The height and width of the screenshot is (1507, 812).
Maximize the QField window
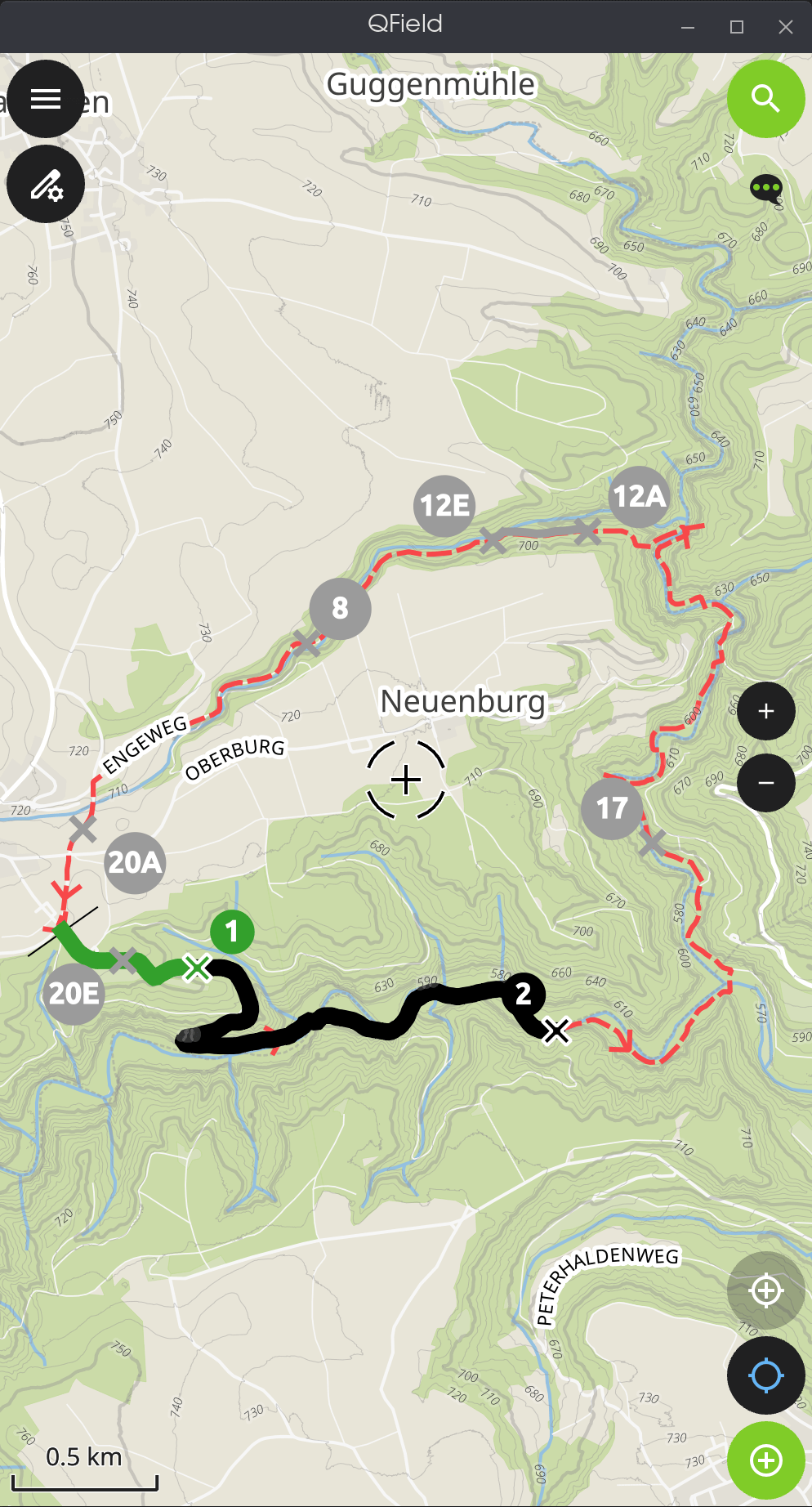[x=737, y=27]
